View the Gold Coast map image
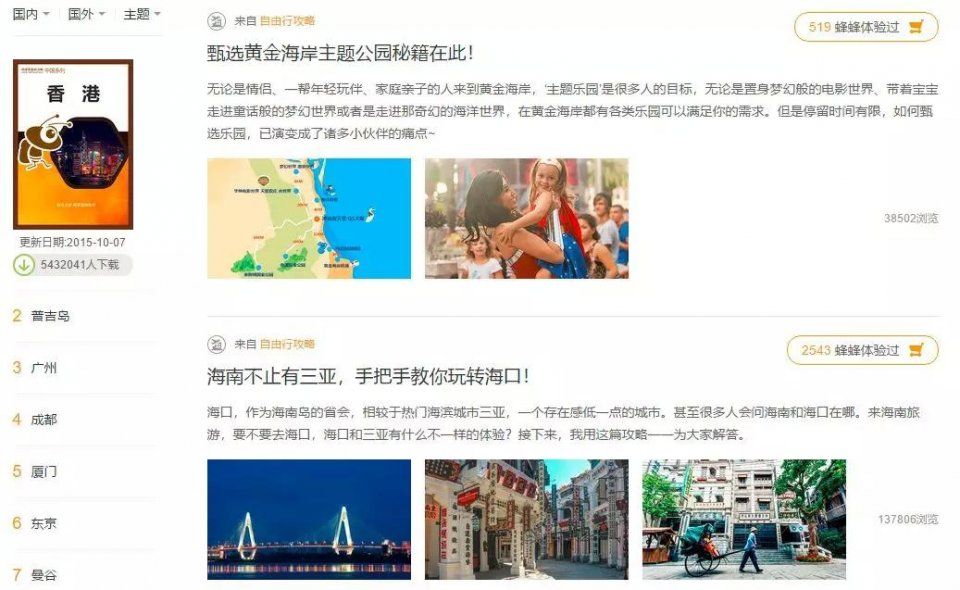The width and height of the screenshot is (960, 590). coord(309,218)
